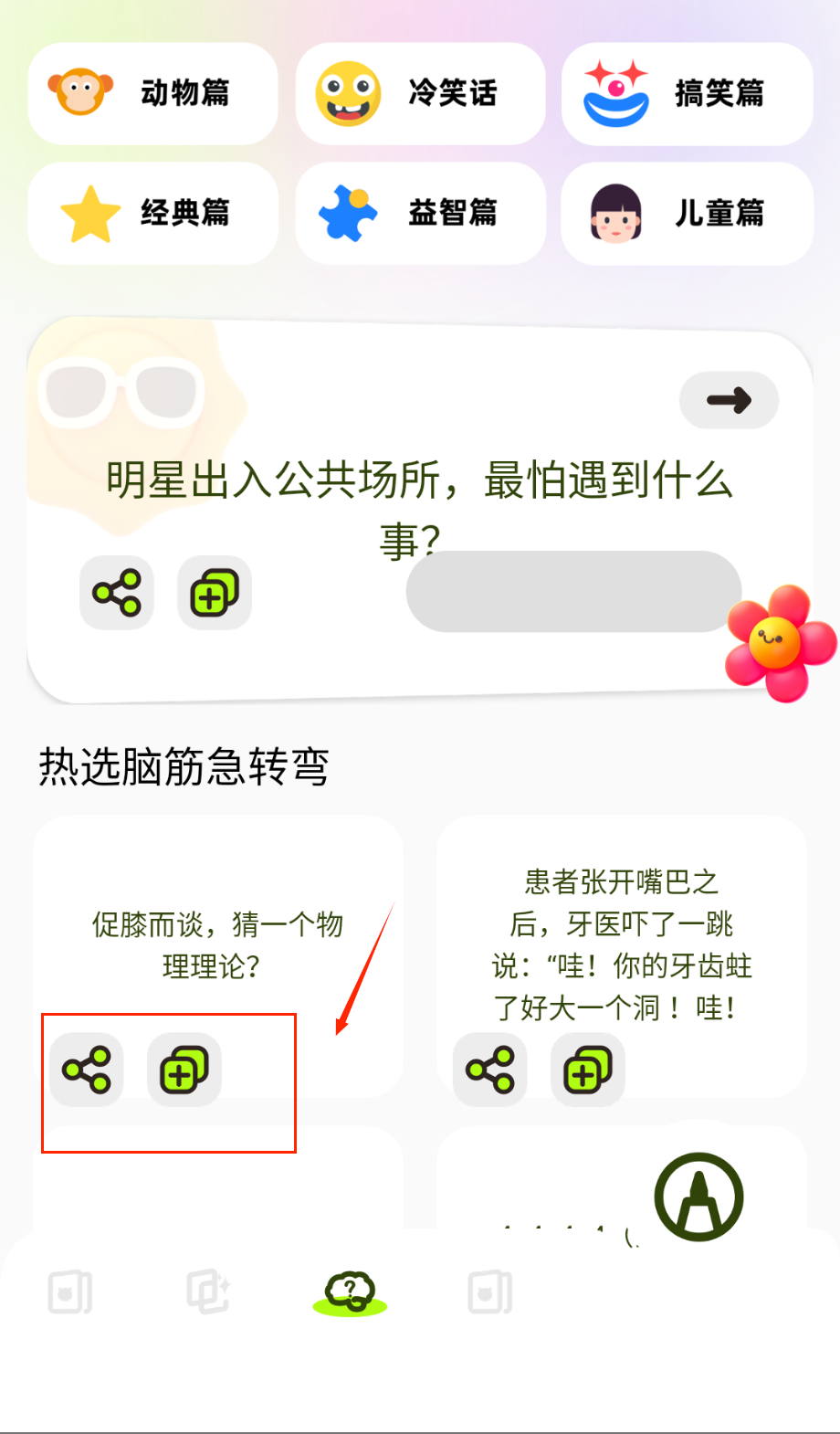The width and height of the screenshot is (840, 1434).
Task: Switch to the last bottom navigation tab
Action: pyautogui.click(x=490, y=1292)
